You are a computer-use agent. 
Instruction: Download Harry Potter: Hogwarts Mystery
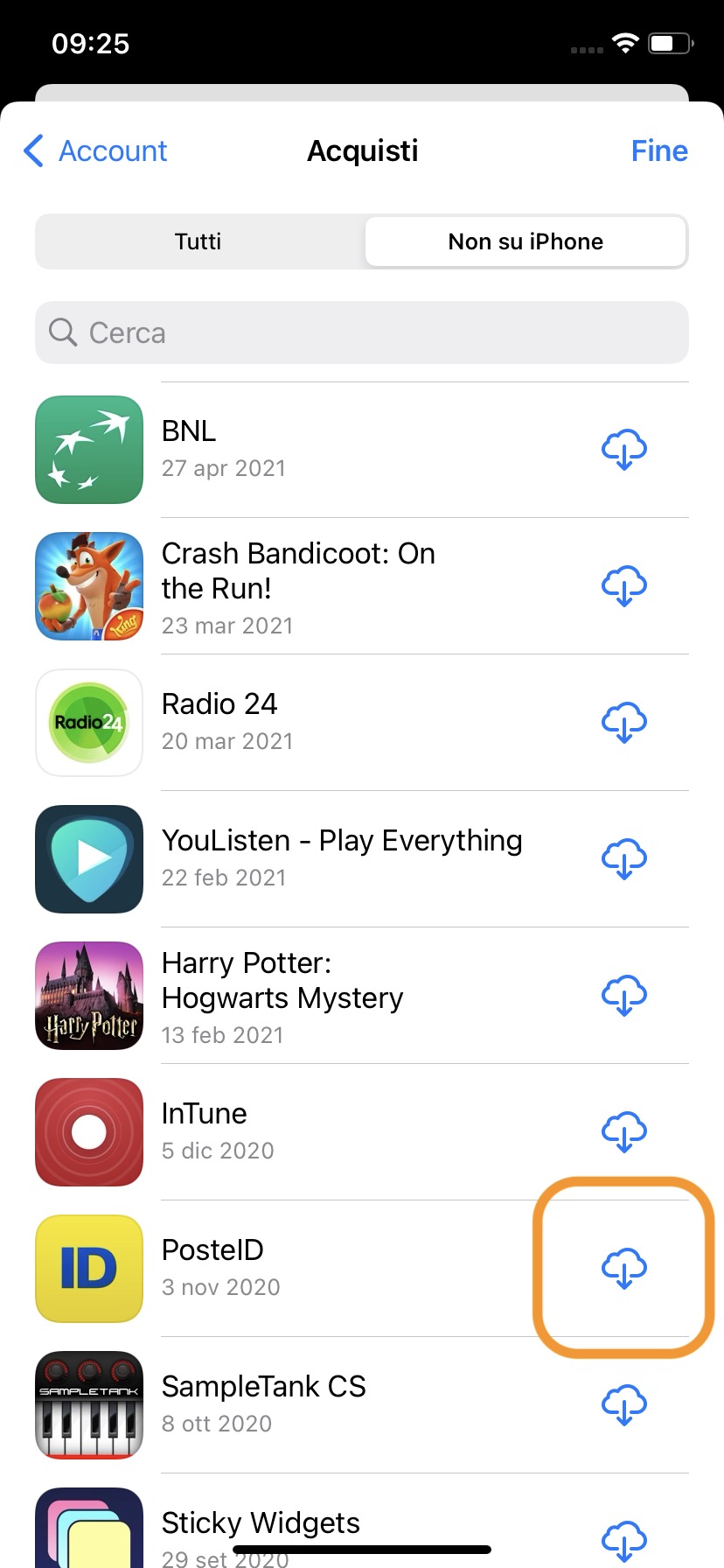624,996
